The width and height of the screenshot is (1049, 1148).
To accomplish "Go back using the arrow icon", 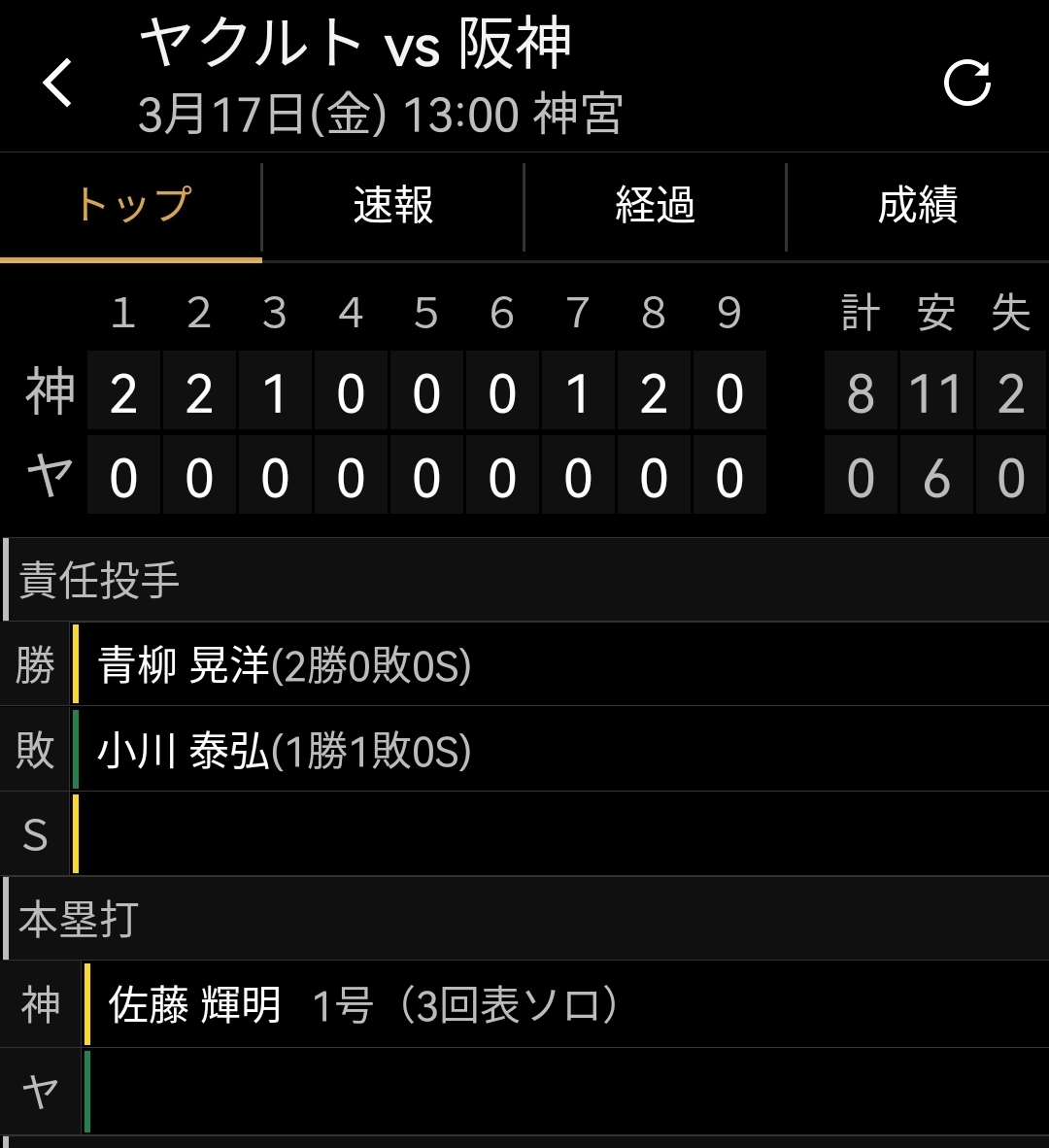I will coord(57,83).
